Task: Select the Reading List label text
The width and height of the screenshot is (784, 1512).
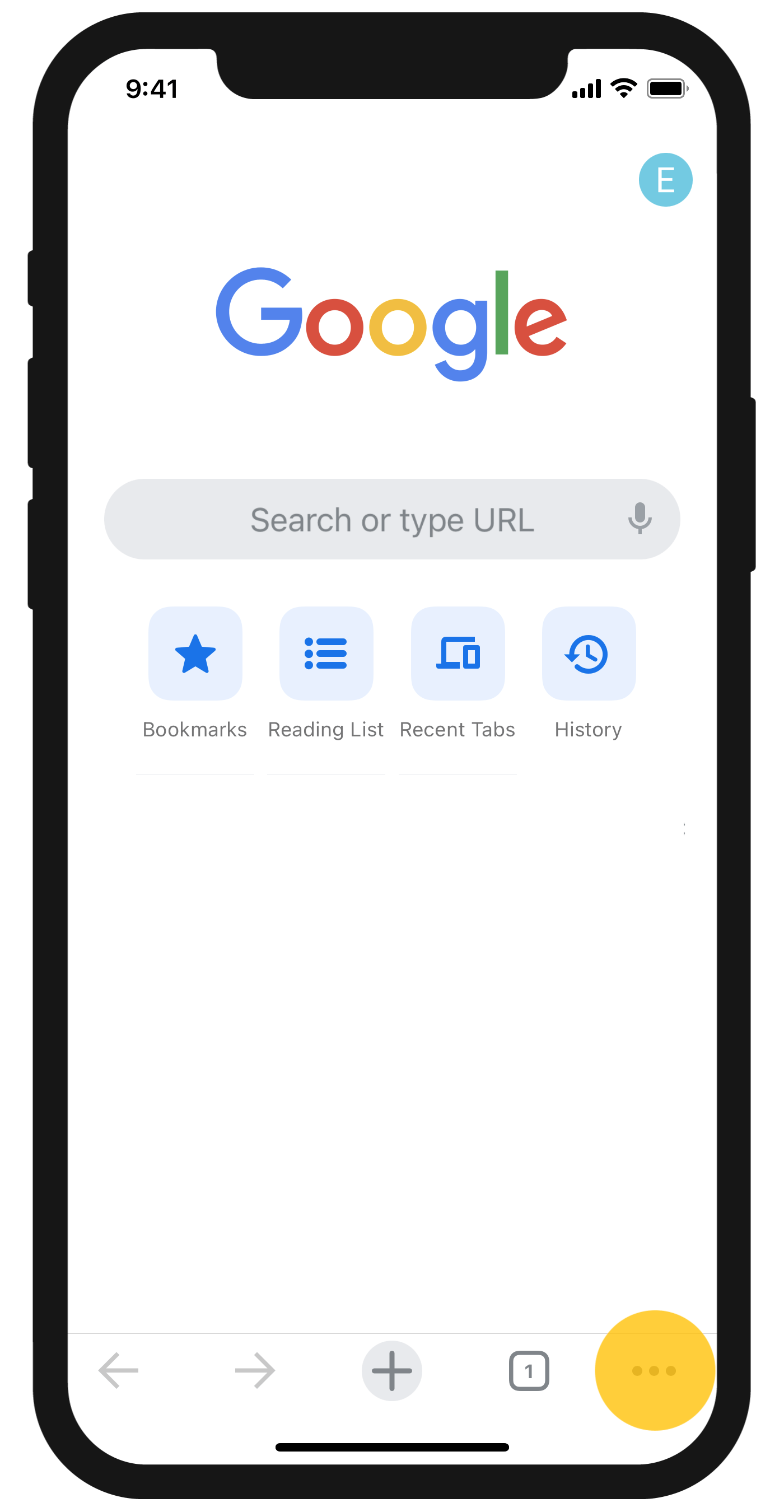Action: tap(326, 729)
